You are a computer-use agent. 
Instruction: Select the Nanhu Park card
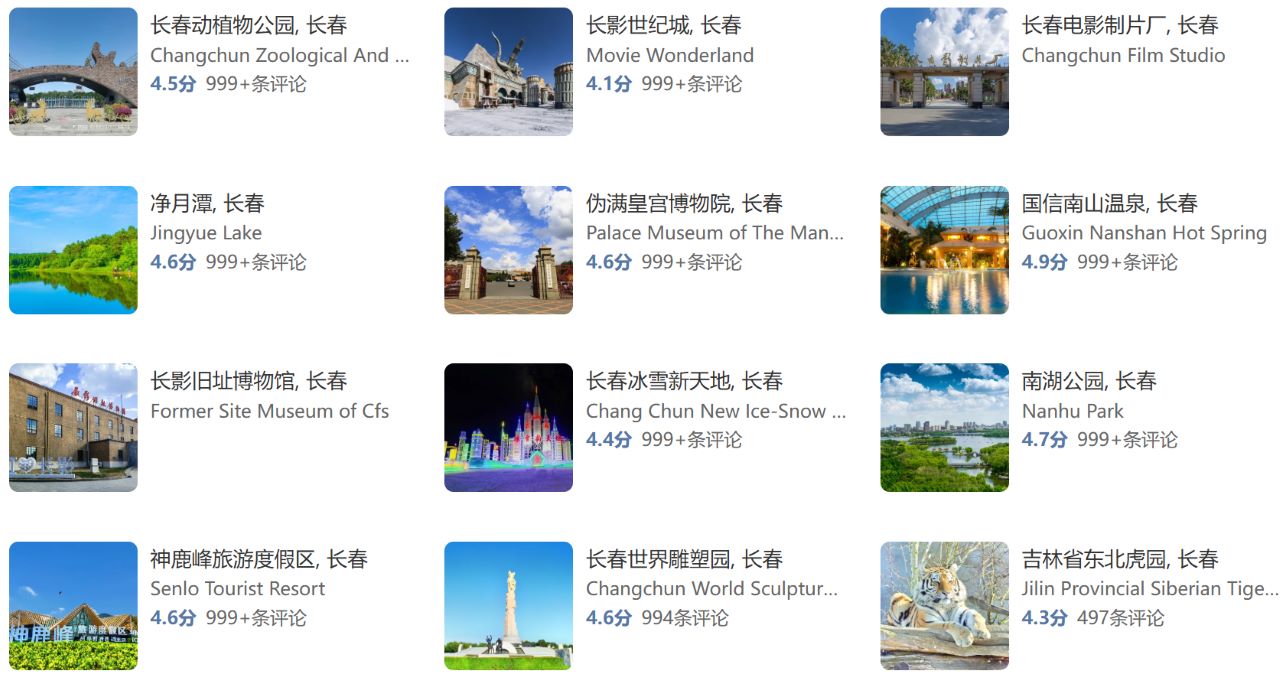[1089, 382]
